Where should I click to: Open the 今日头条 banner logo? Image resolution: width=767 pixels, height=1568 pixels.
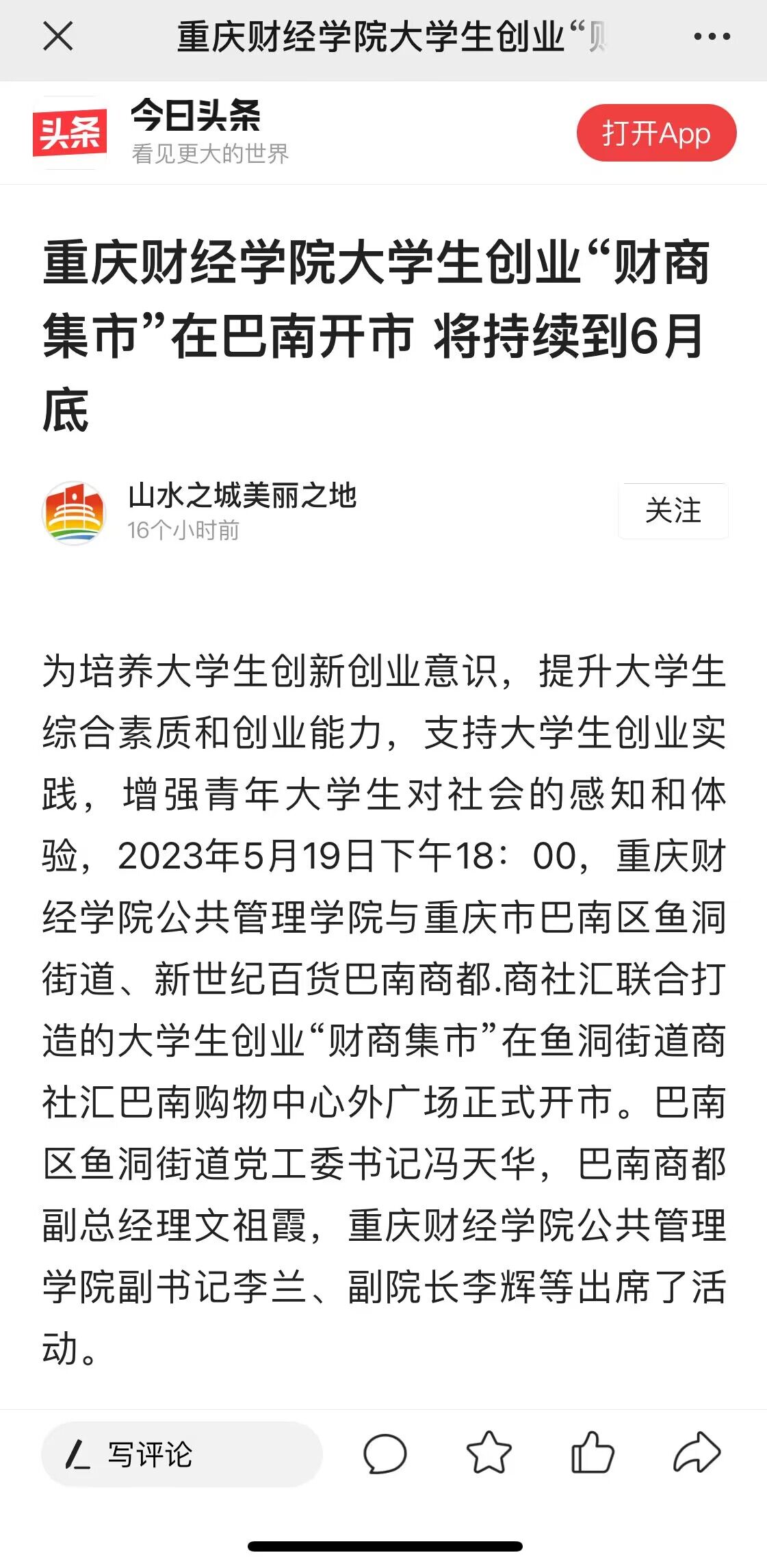[70, 133]
